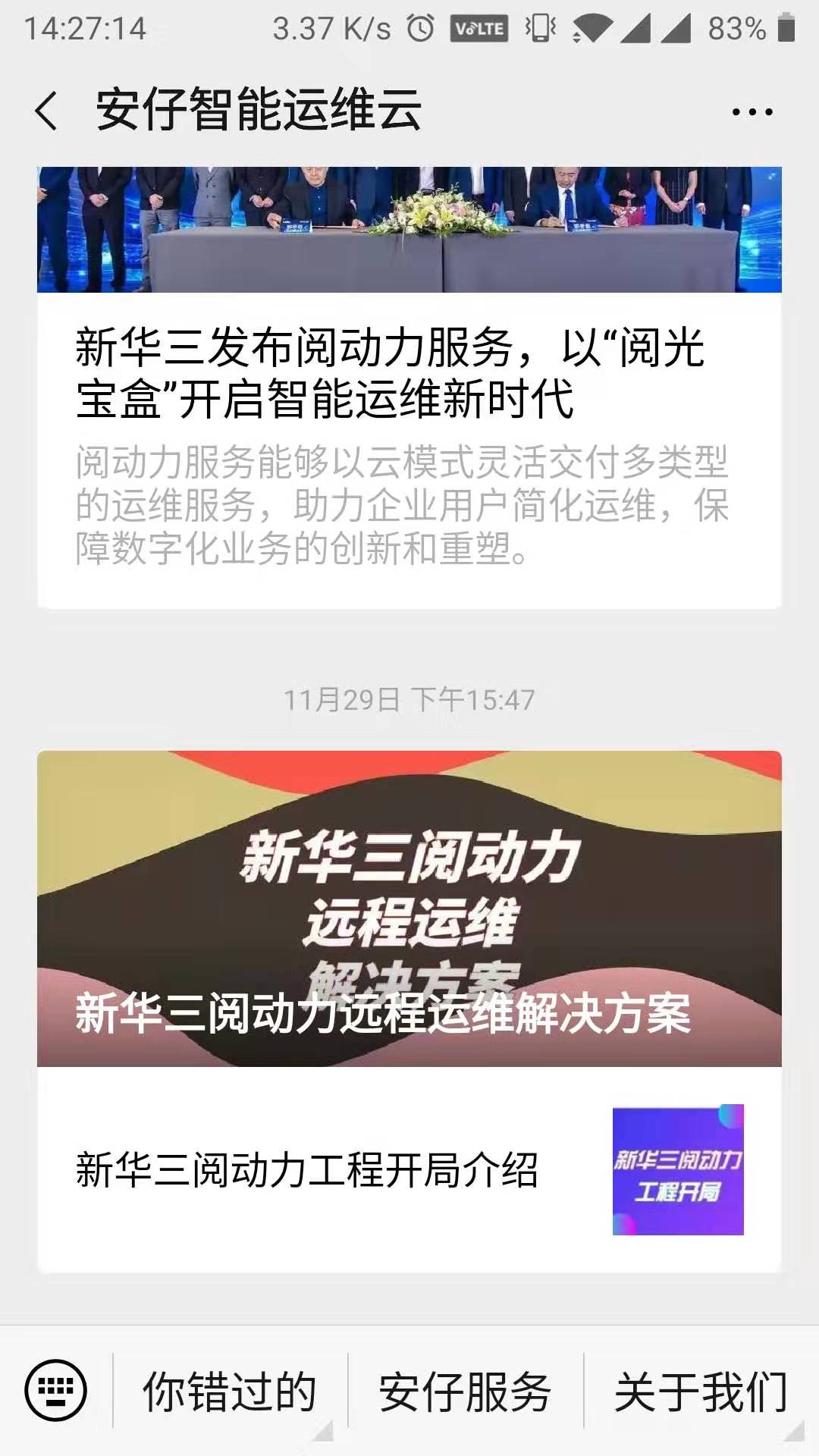Open 新华三阅动力远程运维解决方案 article

(x=409, y=908)
